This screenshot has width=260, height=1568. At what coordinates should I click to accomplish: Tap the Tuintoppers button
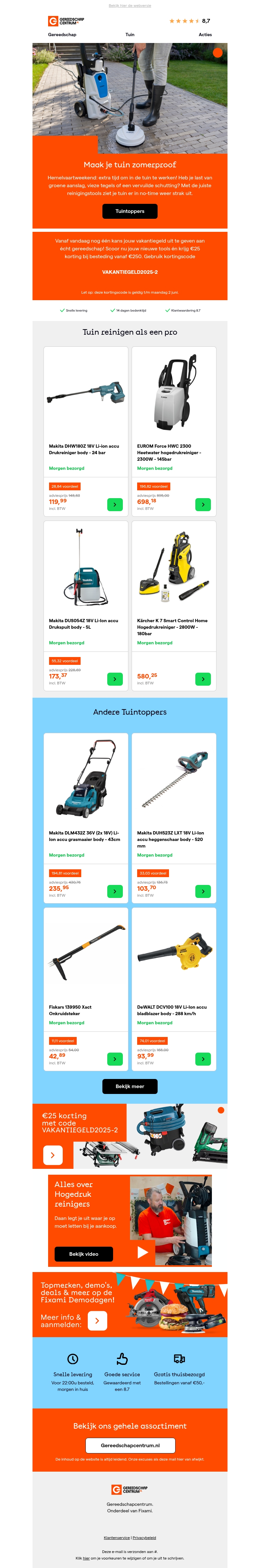[129, 211]
